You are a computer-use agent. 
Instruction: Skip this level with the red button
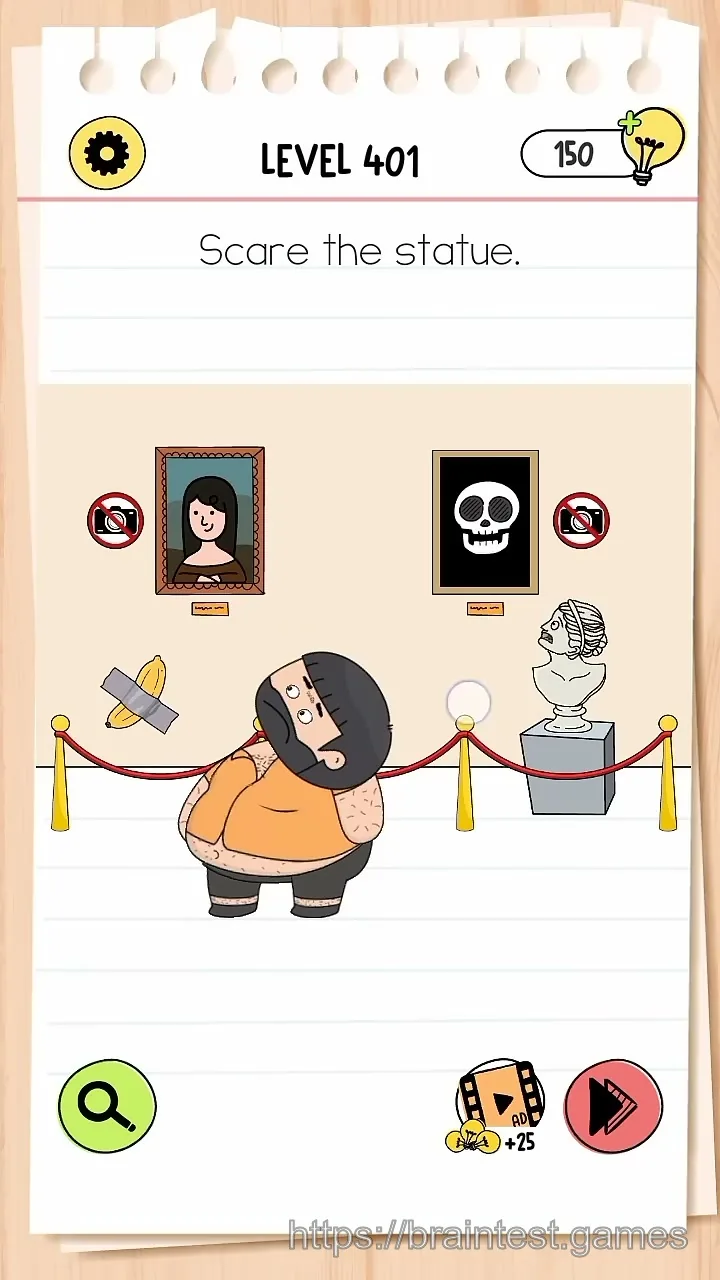pos(613,1107)
